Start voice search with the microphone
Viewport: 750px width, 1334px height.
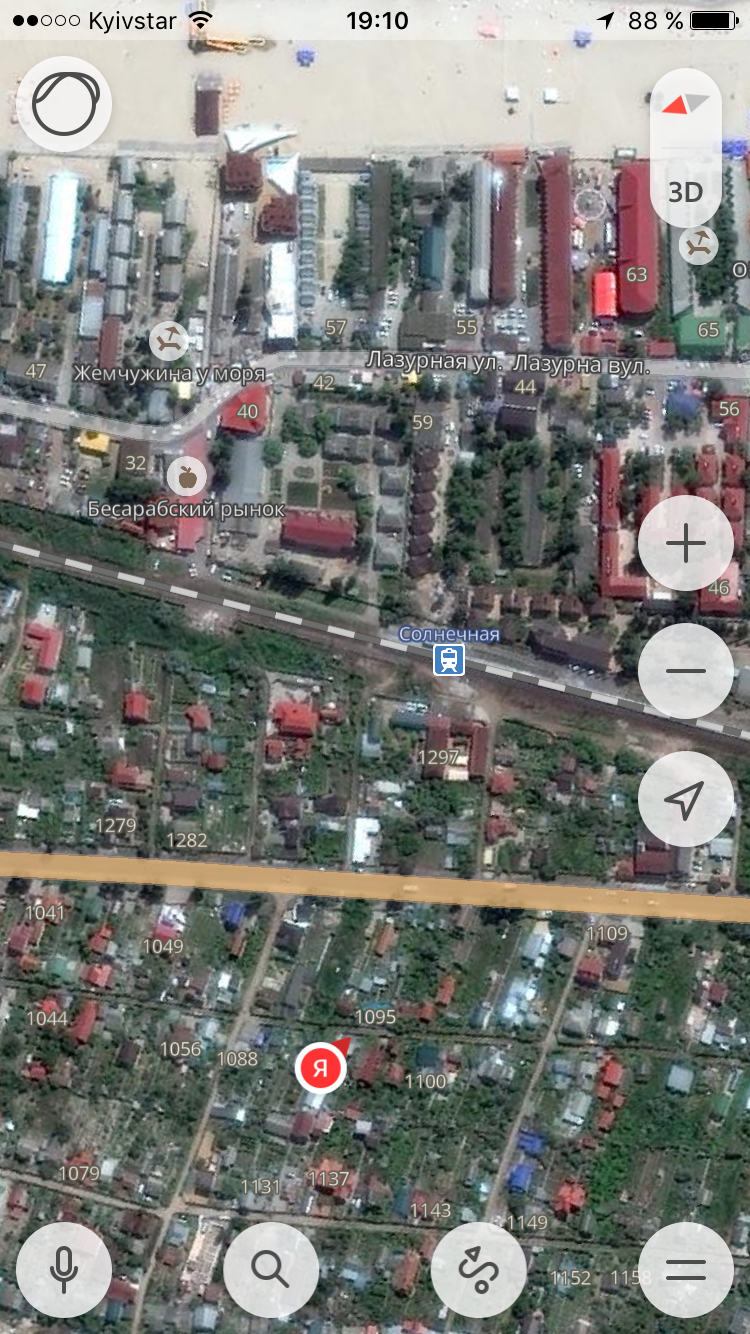coord(64,1269)
